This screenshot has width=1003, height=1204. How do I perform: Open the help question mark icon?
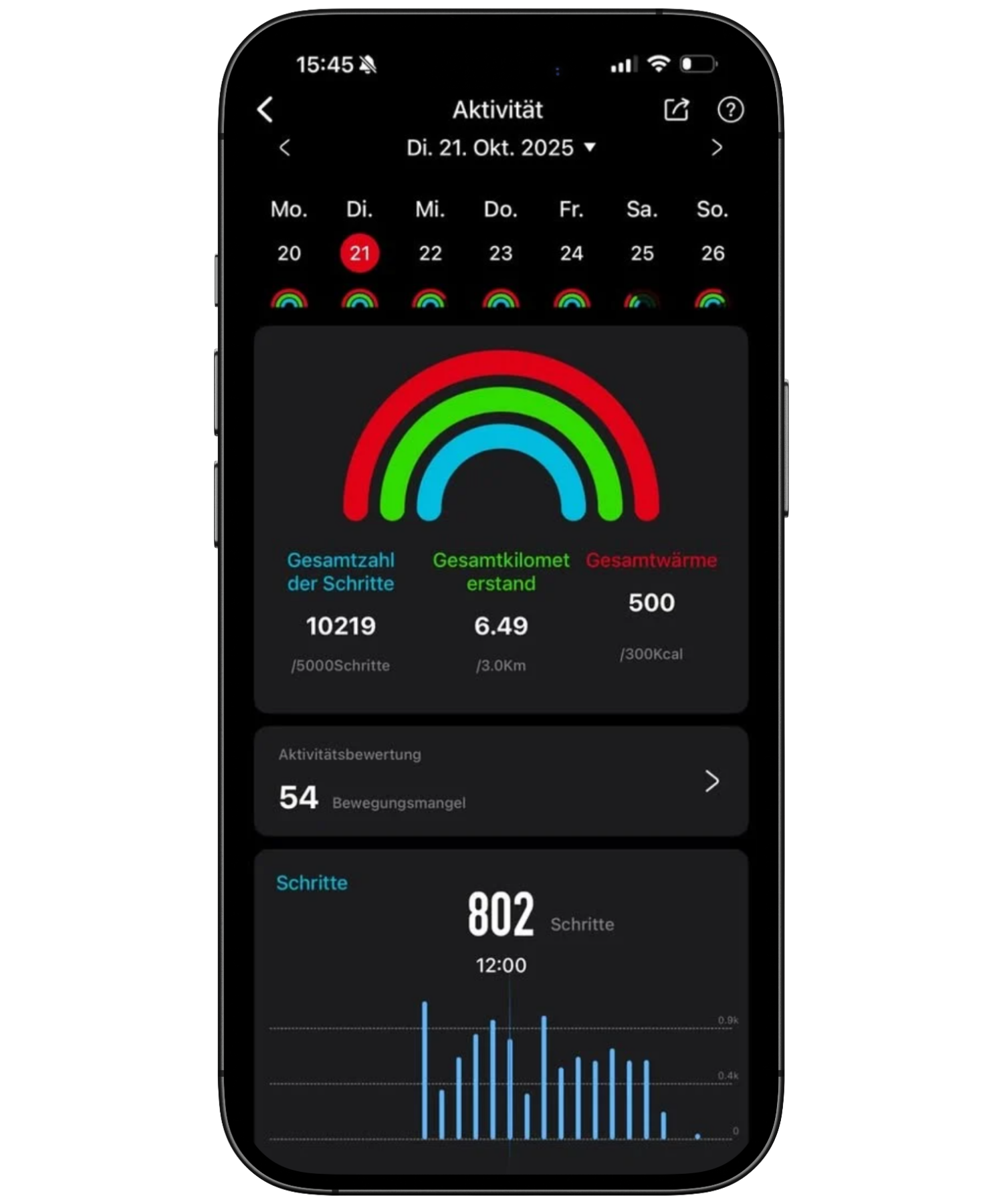click(730, 110)
